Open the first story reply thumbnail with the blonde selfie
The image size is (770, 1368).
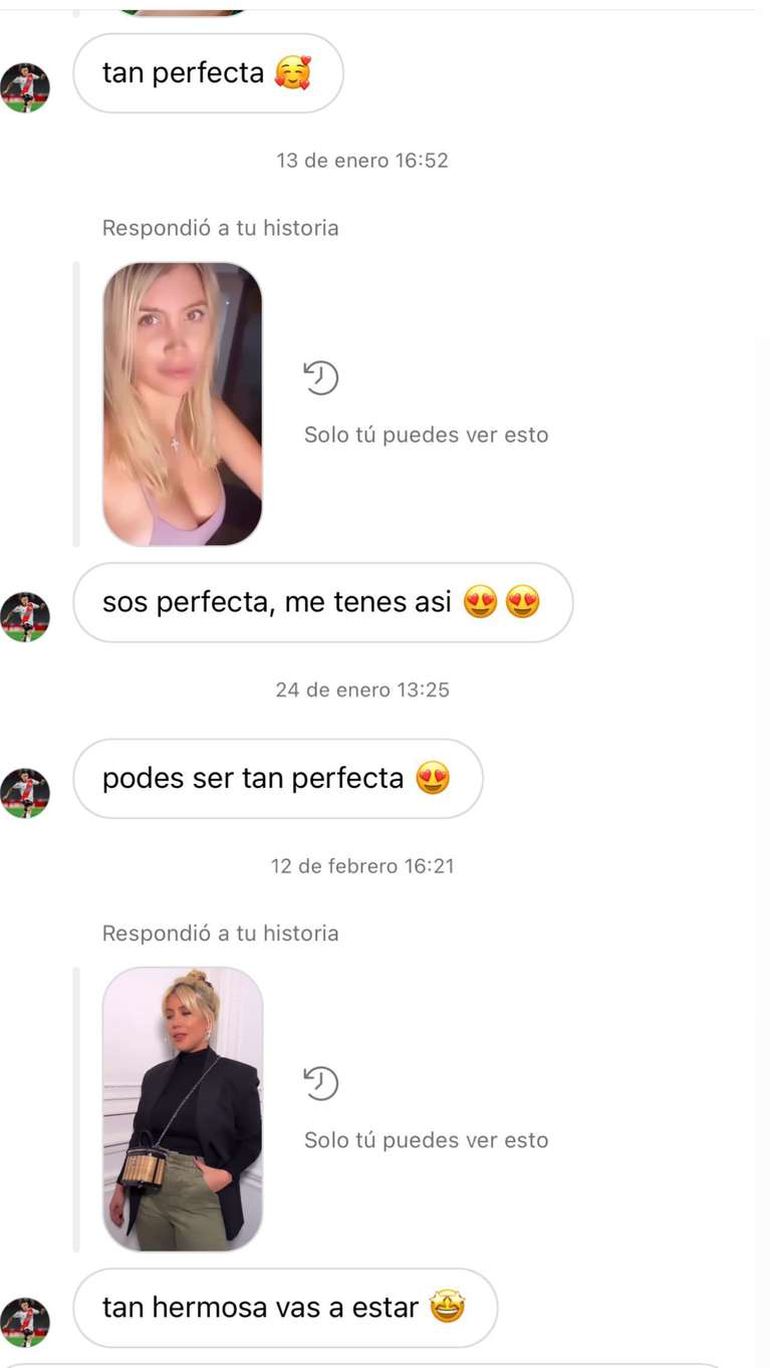pos(181,402)
